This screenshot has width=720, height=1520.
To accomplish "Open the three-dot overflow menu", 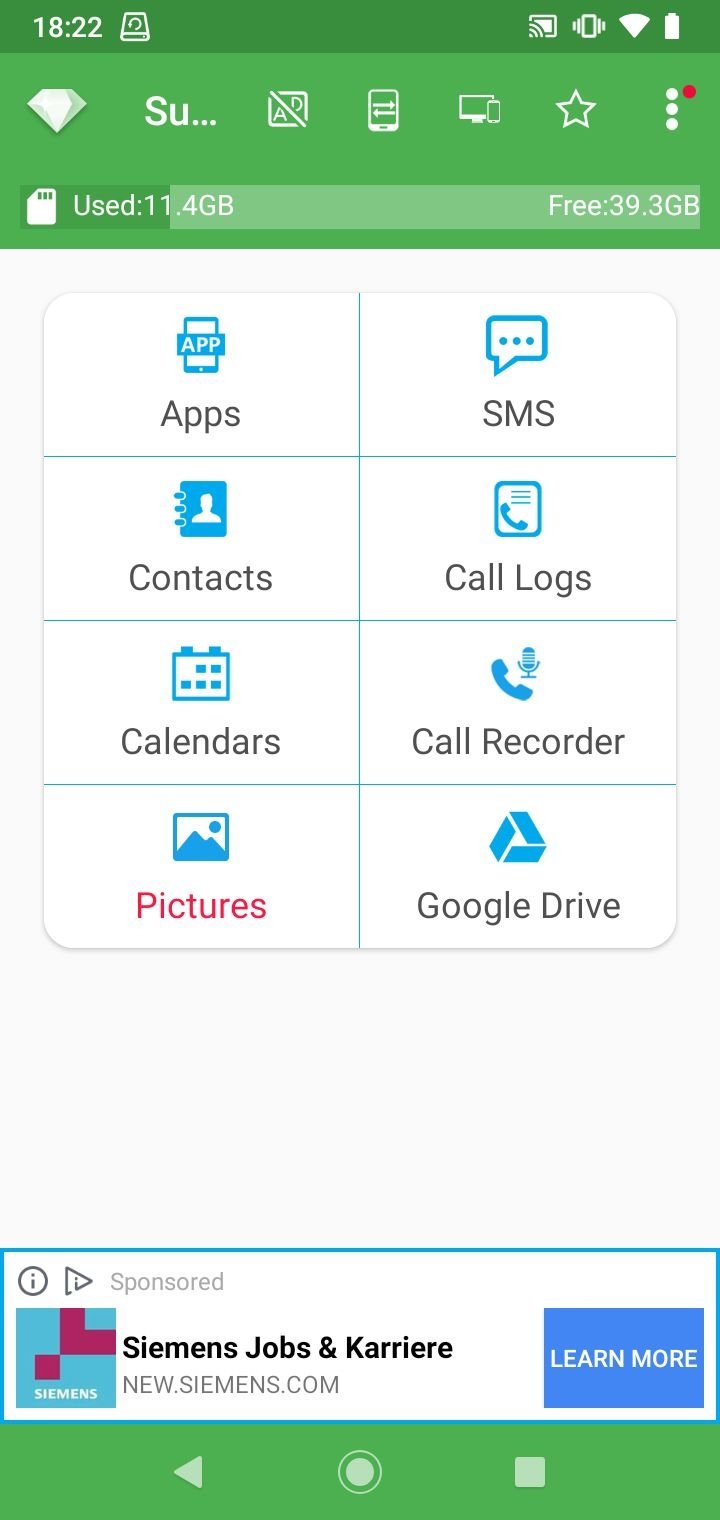I will pyautogui.click(x=672, y=109).
